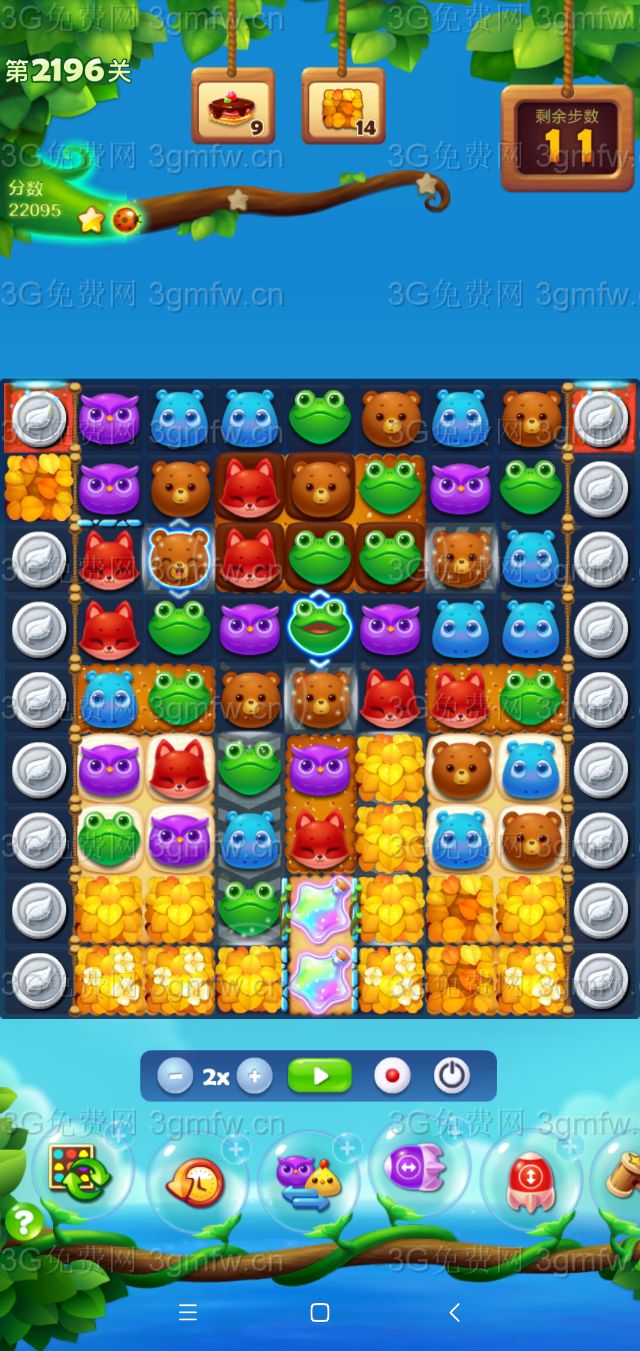
Task: Activate the clock rewind booster
Action: point(195,1181)
